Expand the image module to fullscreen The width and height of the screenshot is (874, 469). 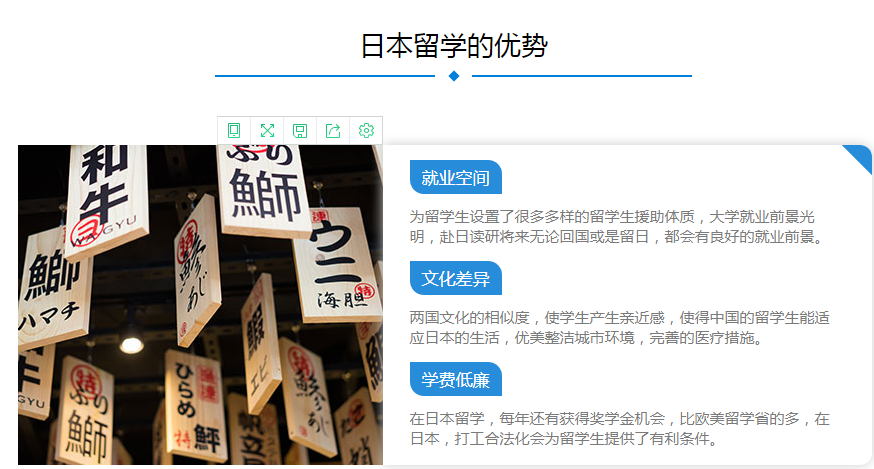point(267,130)
